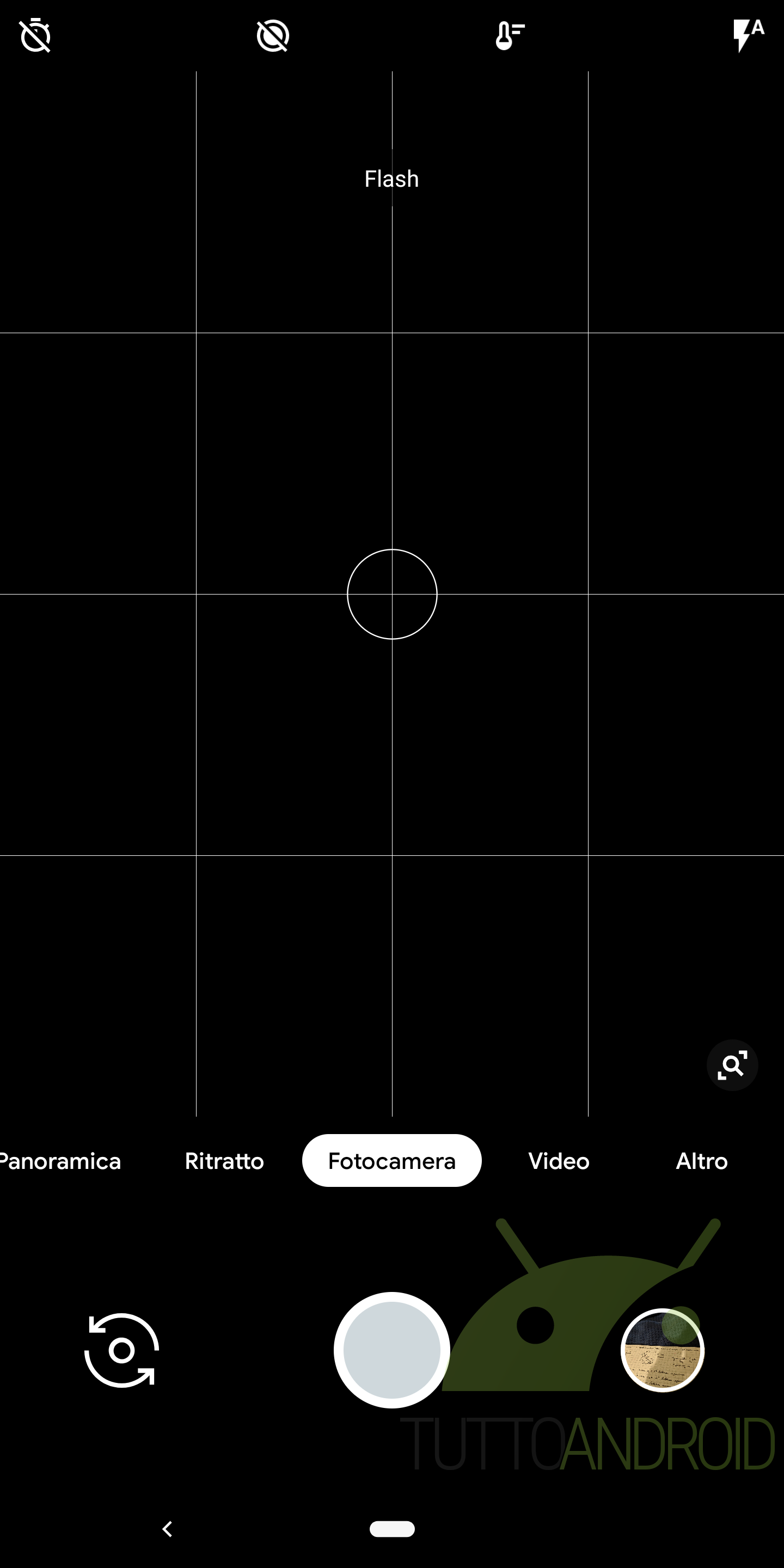Open the last photo thumbnail
784x1568 pixels.
point(662,1350)
